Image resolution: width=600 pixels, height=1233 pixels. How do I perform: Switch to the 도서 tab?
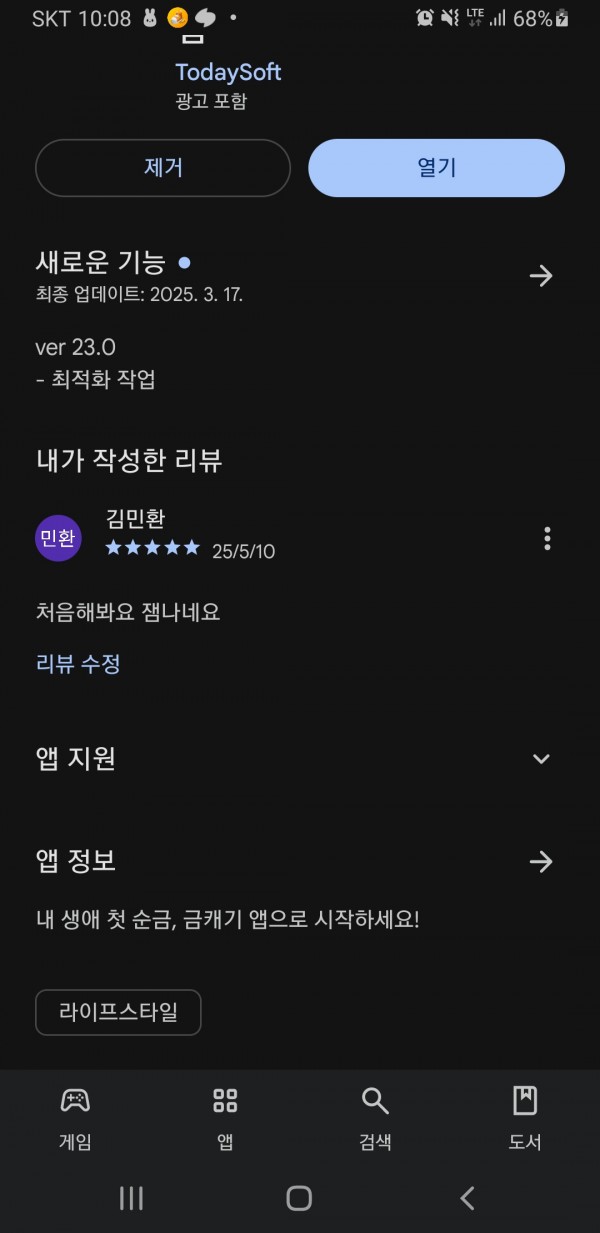(x=525, y=1119)
